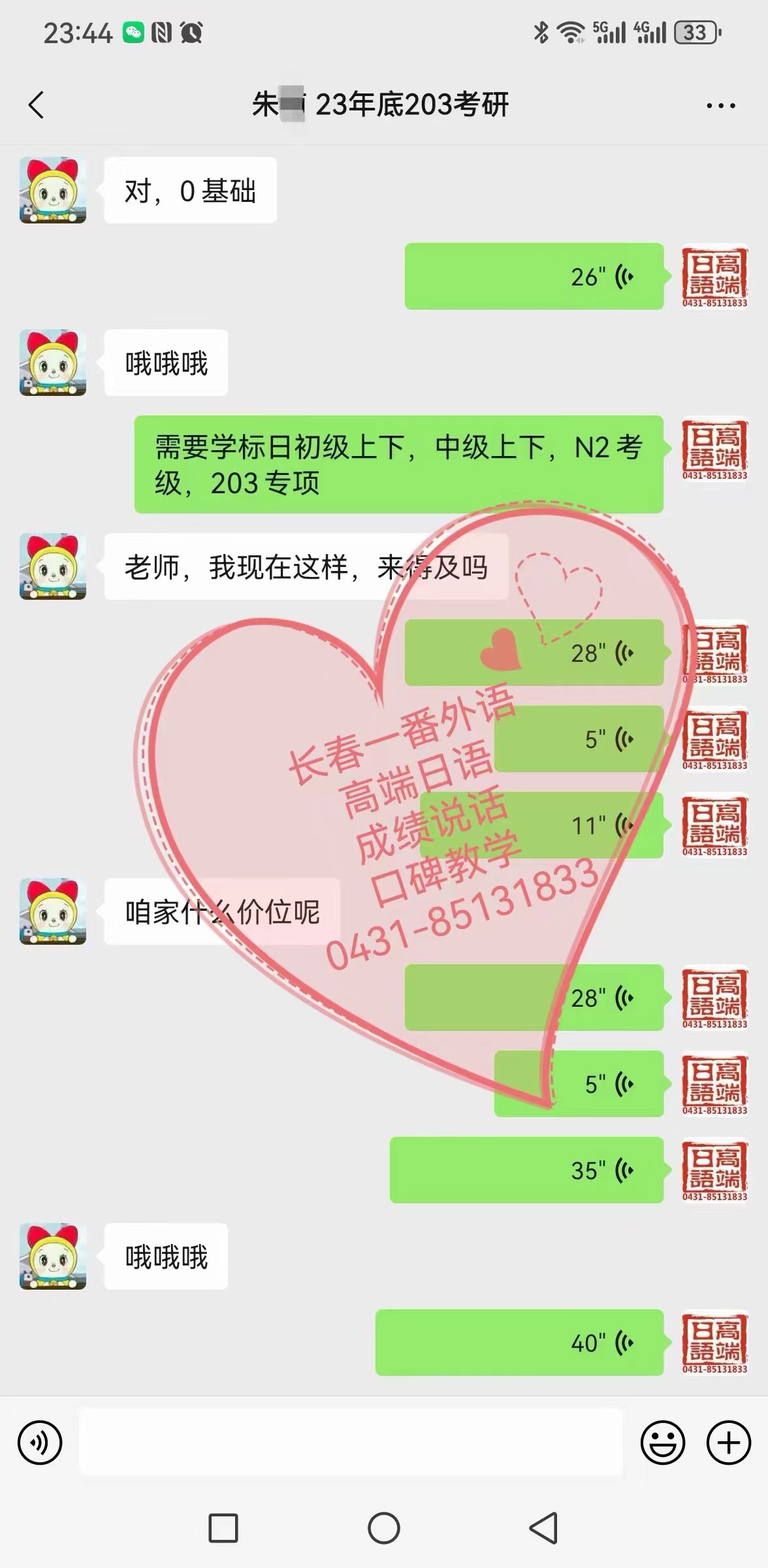The width and height of the screenshot is (768, 1568).
Task: Play the 35-second voice message
Action: (x=526, y=1170)
